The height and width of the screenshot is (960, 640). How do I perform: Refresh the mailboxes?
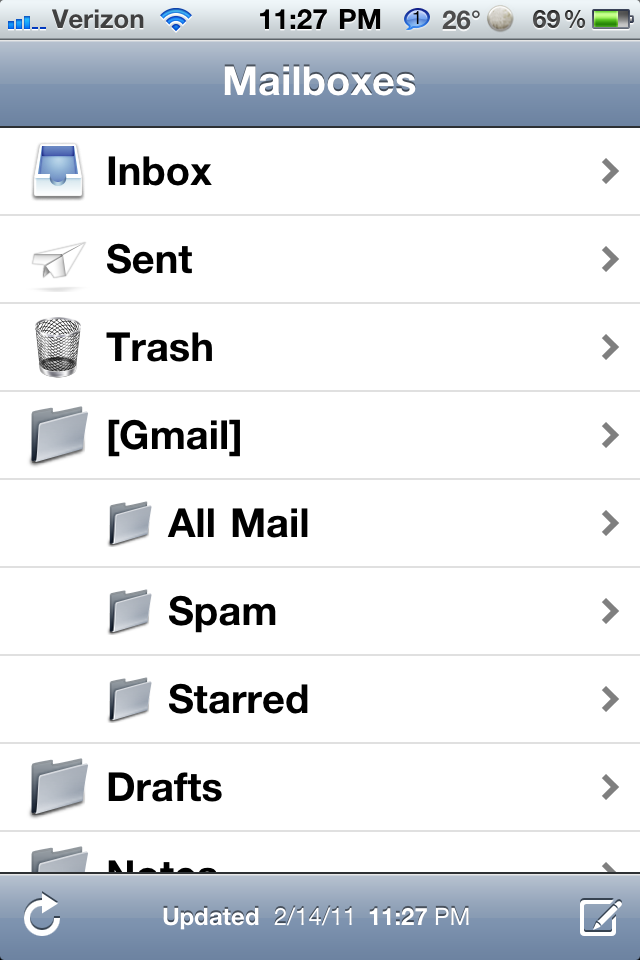pyautogui.click(x=43, y=916)
